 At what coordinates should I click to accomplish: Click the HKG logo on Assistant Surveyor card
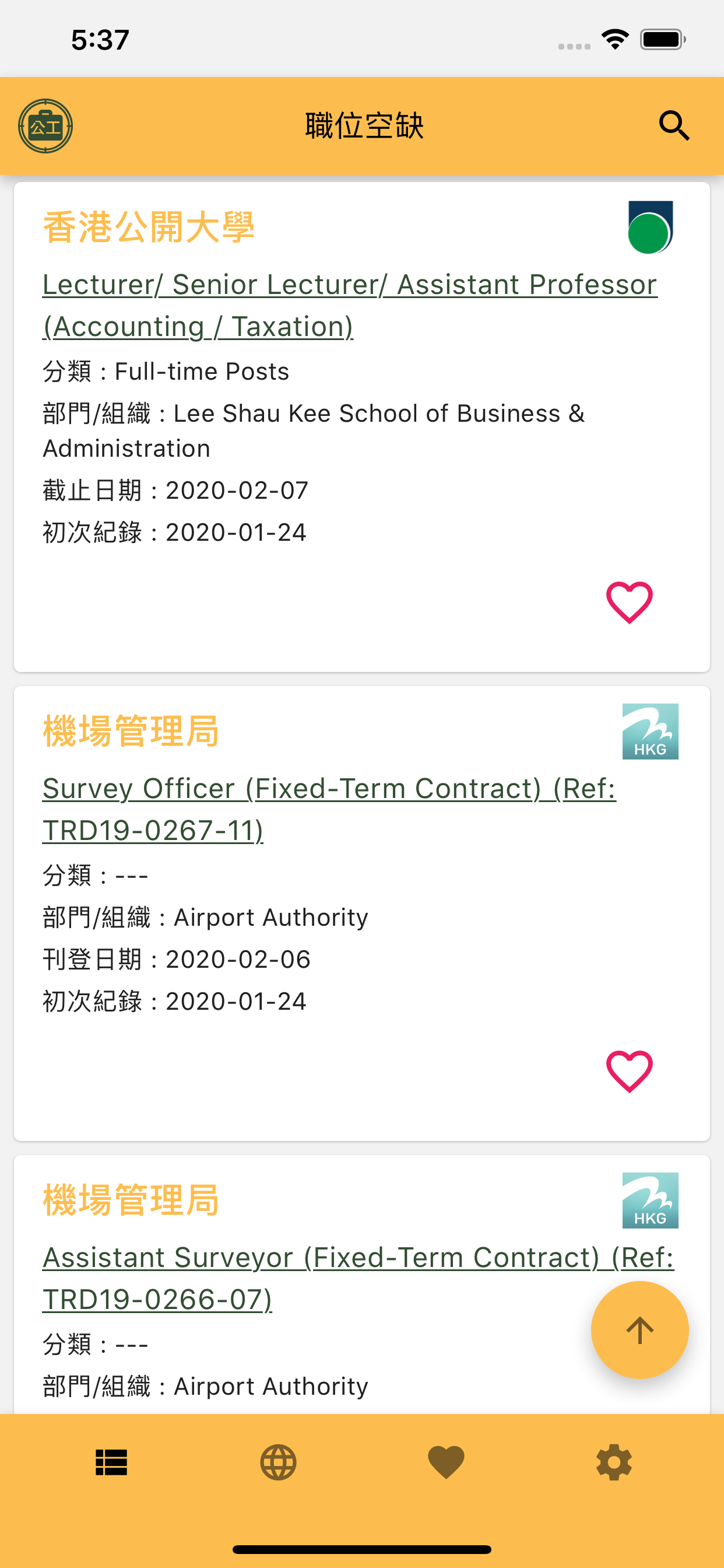coord(650,1200)
